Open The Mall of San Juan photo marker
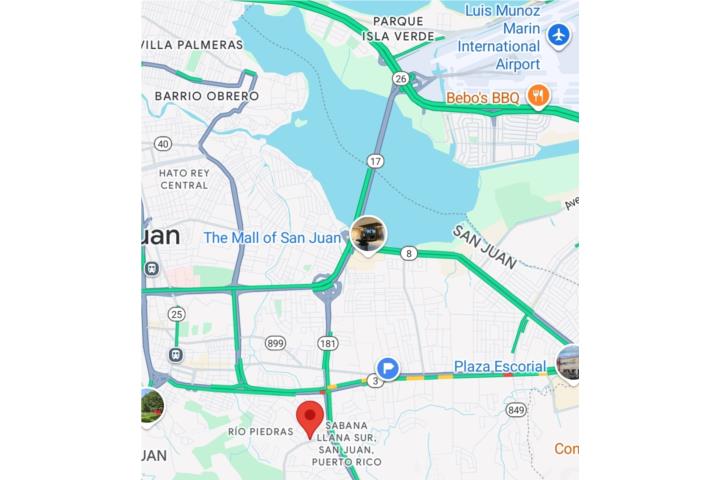Viewport: 720px width, 480px height. coord(368,235)
